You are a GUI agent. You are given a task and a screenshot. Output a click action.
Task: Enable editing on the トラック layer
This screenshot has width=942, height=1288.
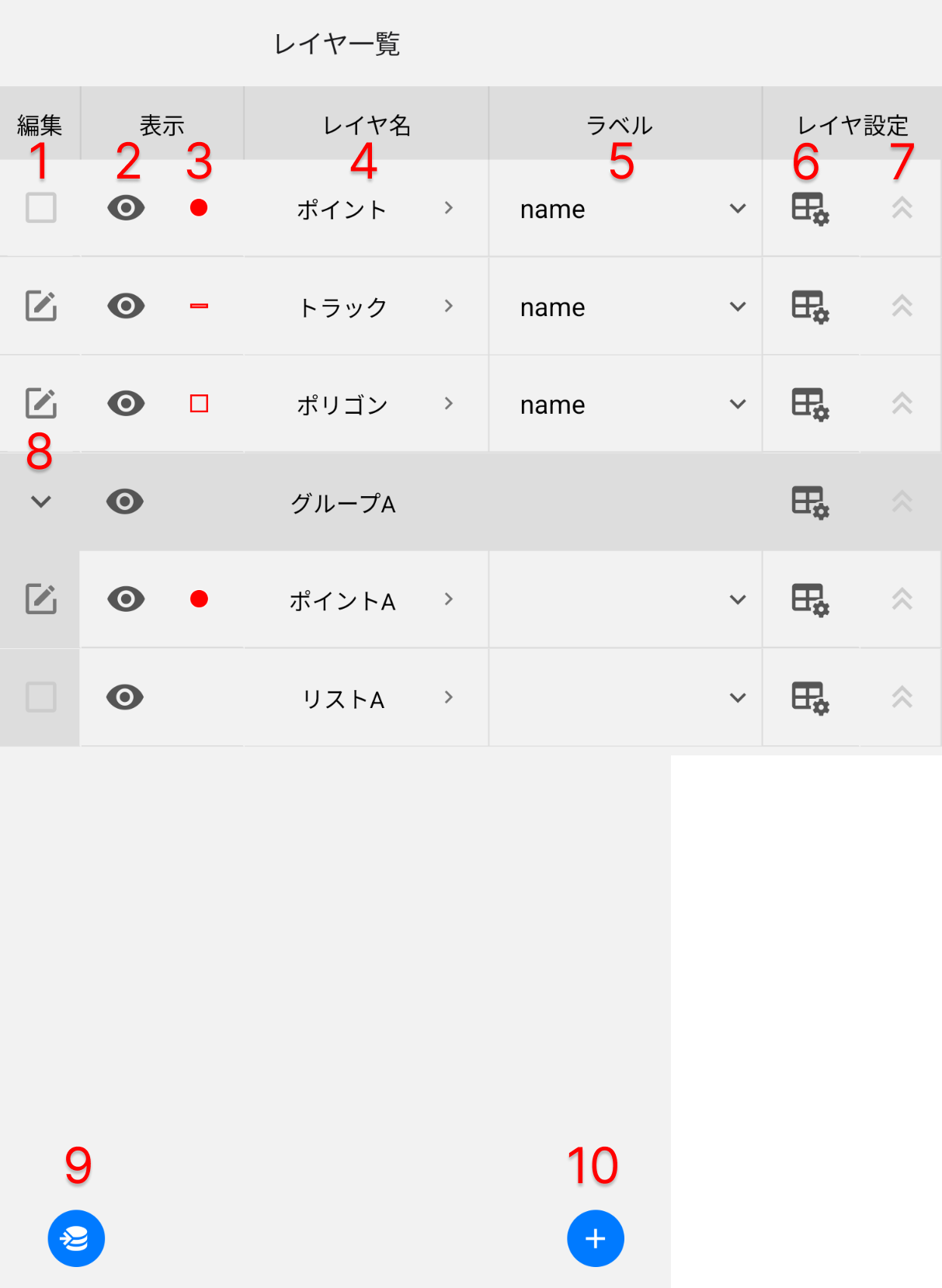(x=41, y=306)
